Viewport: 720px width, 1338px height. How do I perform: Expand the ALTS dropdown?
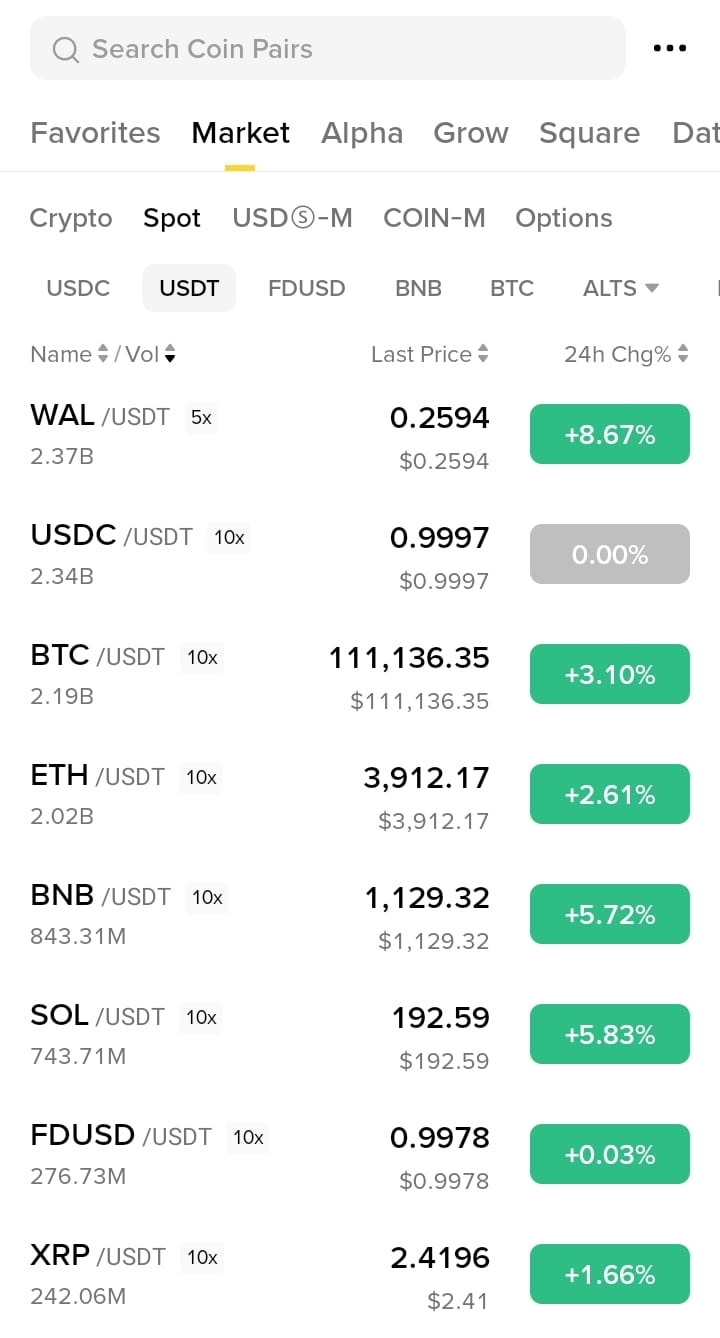(620, 288)
